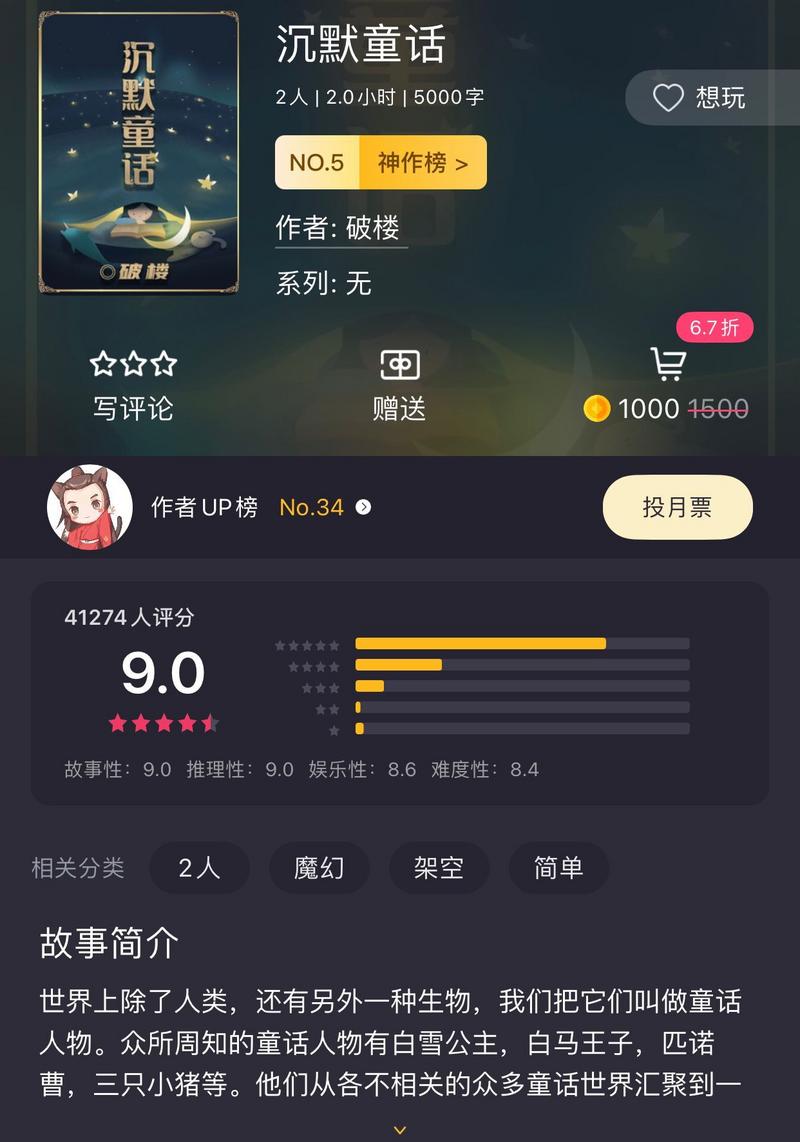Select the third star to rate the script
Screen dimensions: 800x1142
[x=165, y=365]
